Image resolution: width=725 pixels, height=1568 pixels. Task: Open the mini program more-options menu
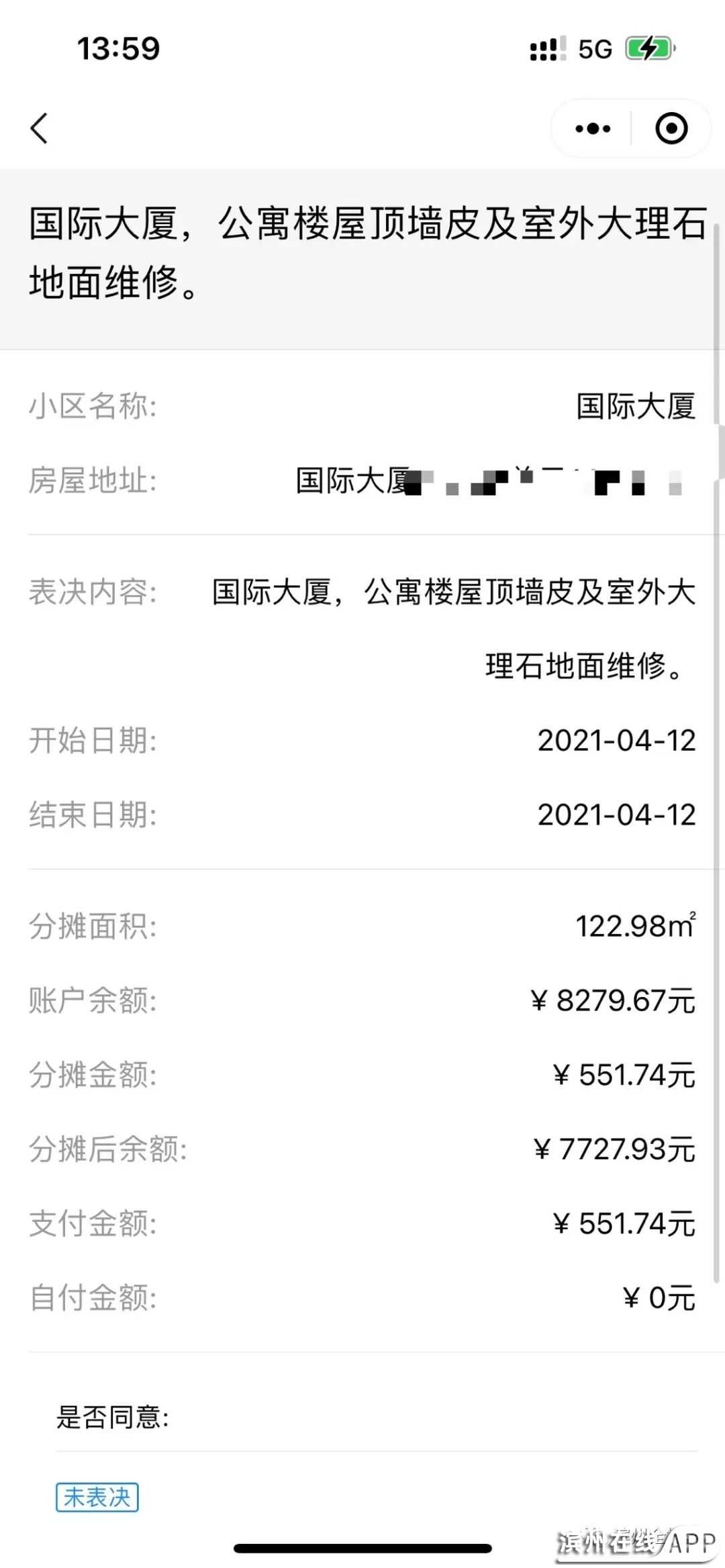coord(593,128)
